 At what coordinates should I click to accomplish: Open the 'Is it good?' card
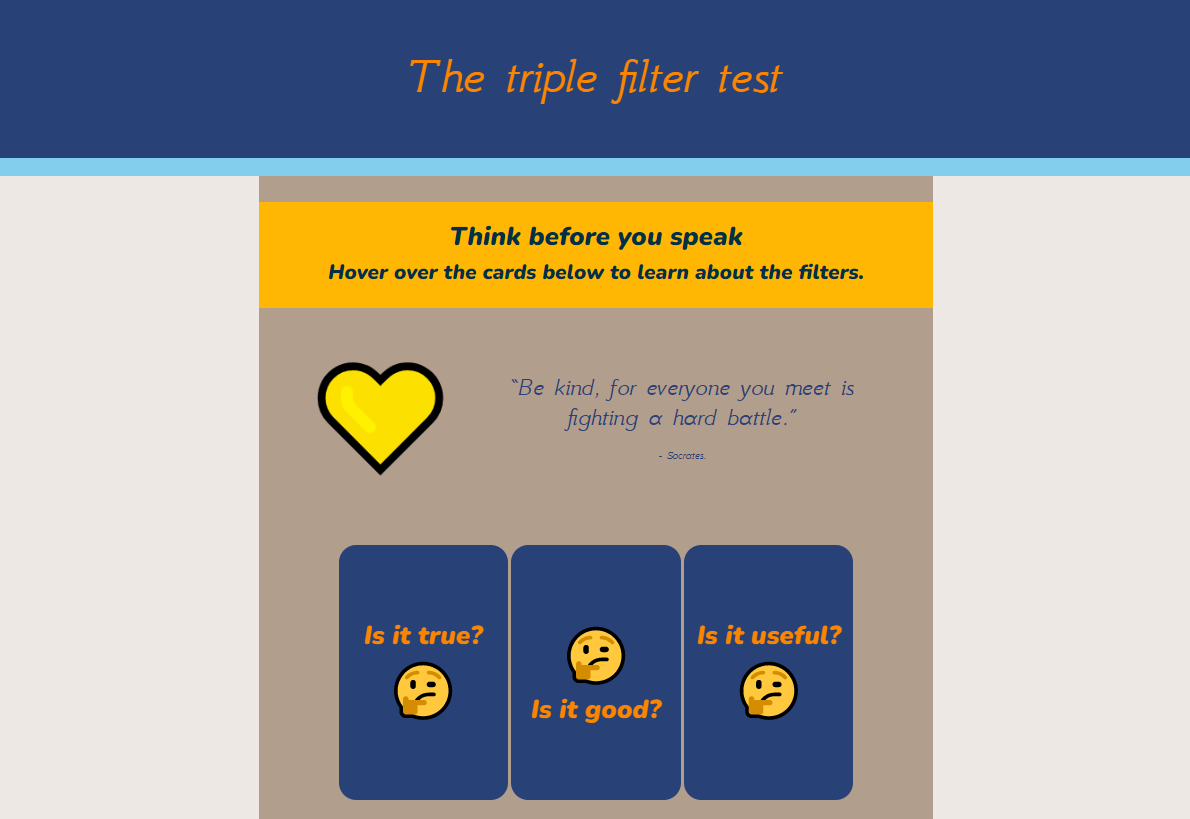click(596, 672)
